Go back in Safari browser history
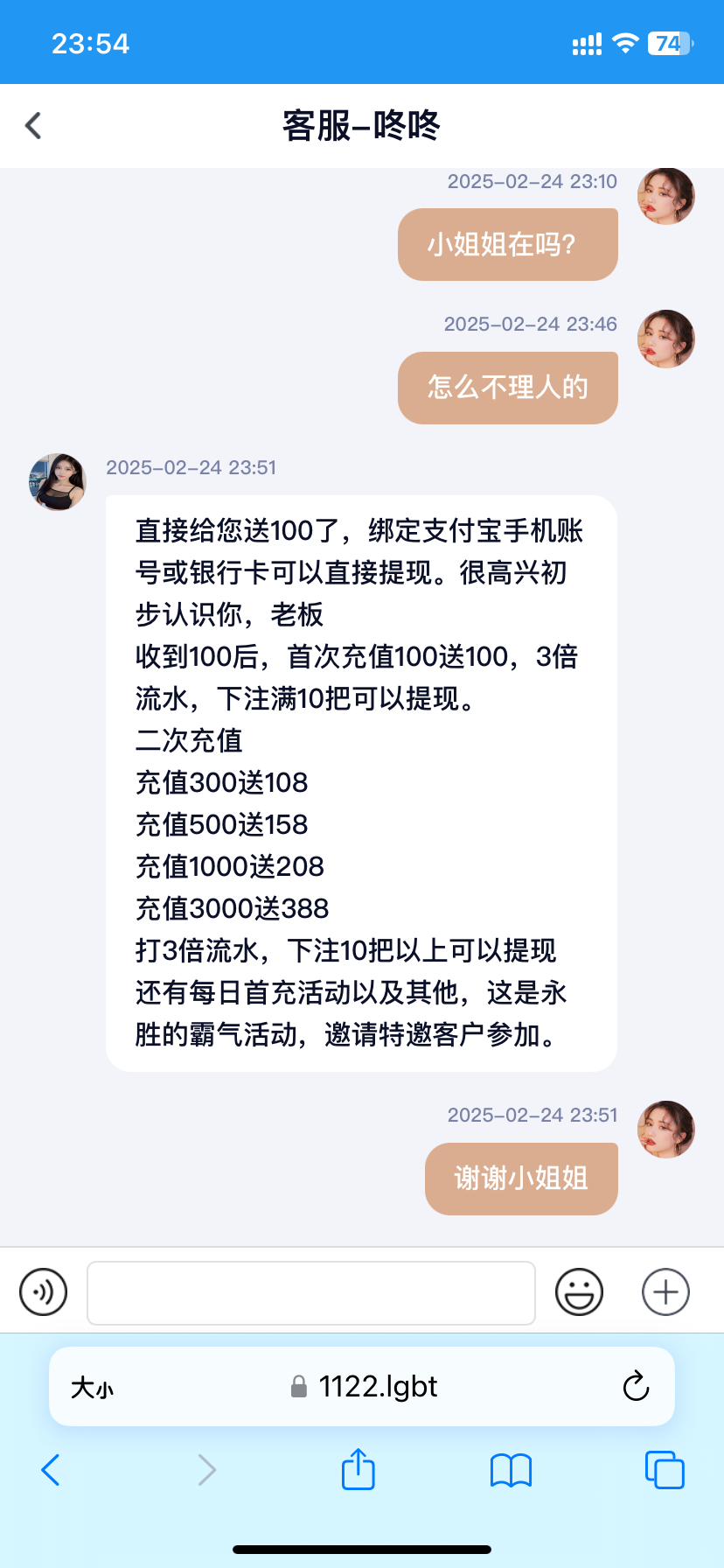Viewport: 724px width, 1568px height. (51, 1470)
